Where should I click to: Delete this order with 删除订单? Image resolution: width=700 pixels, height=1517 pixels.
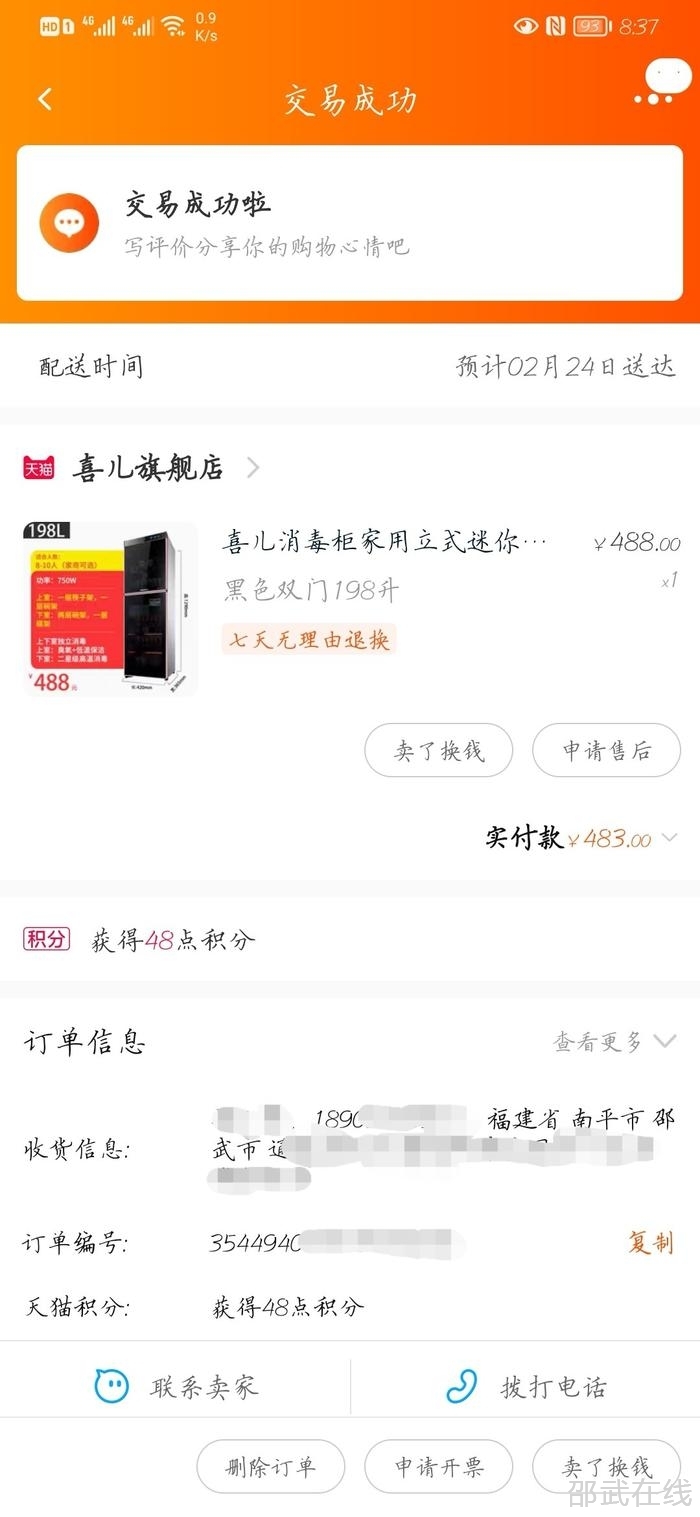point(270,1467)
